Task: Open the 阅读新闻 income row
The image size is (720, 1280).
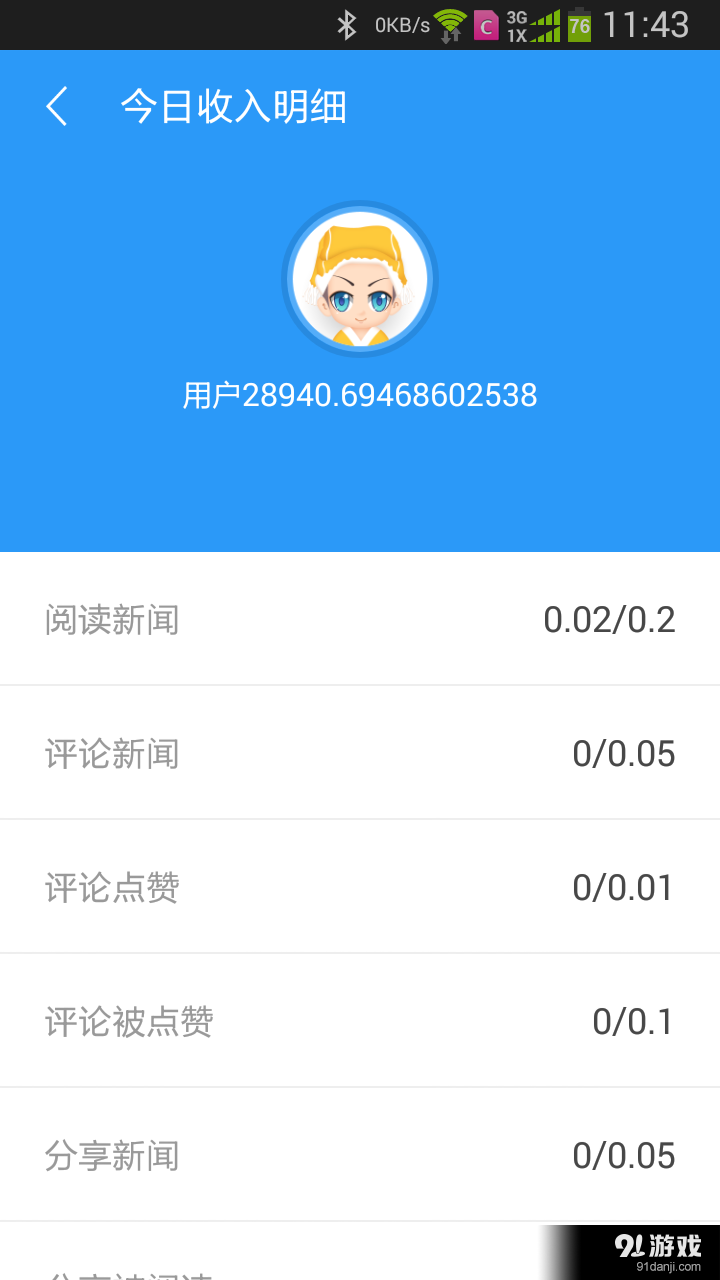Action: [x=360, y=618]
